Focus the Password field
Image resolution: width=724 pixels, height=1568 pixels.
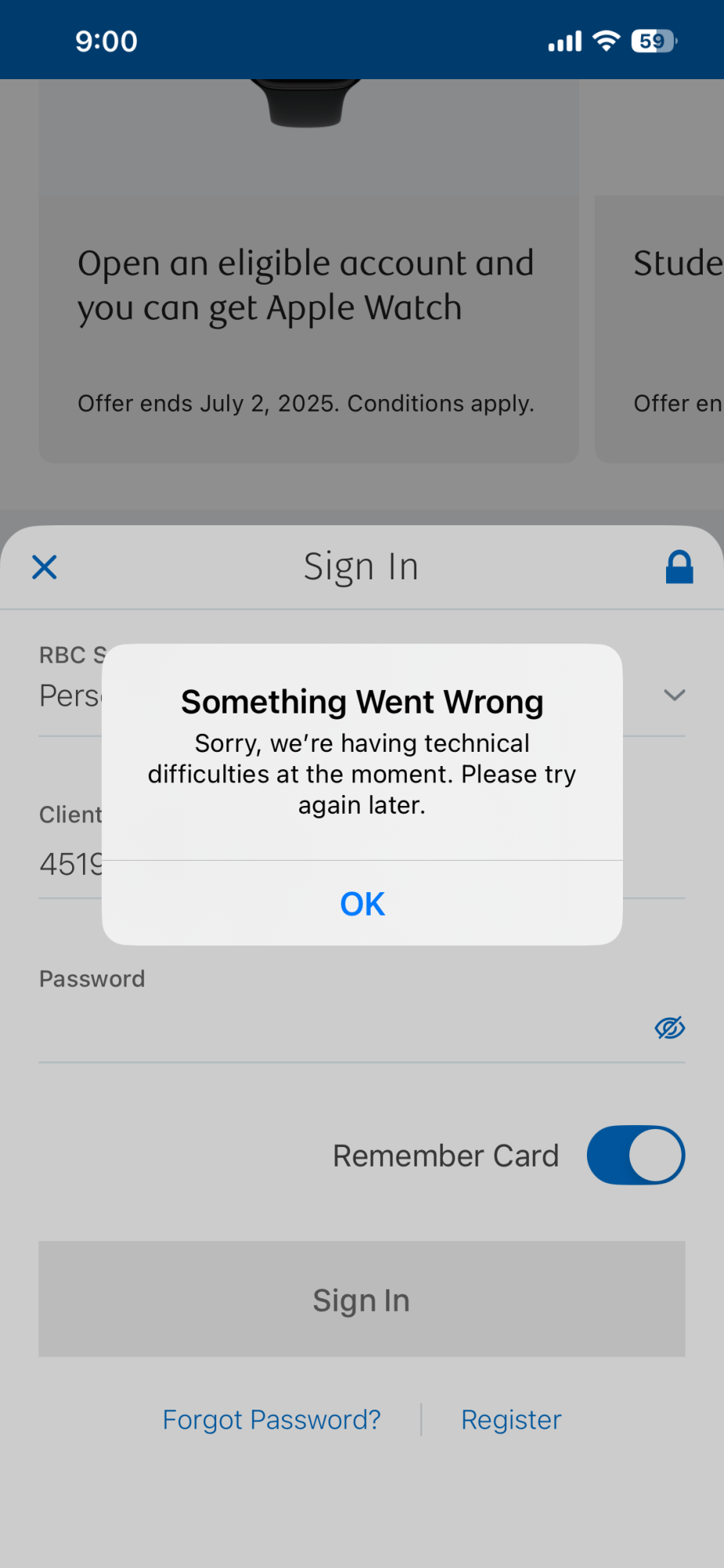pyautogui.click(x=337, y=1029)
